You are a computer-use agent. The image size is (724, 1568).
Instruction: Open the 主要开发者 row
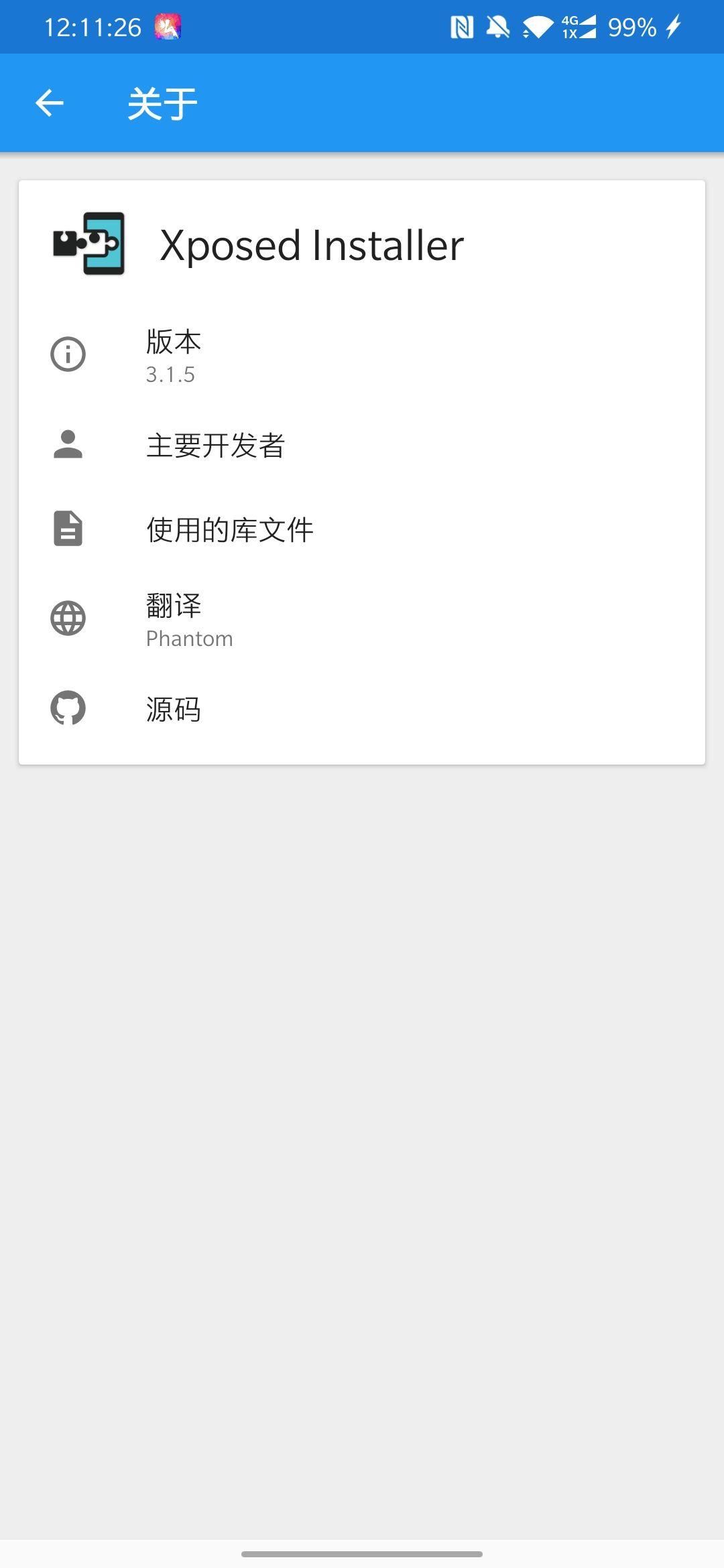362,445
